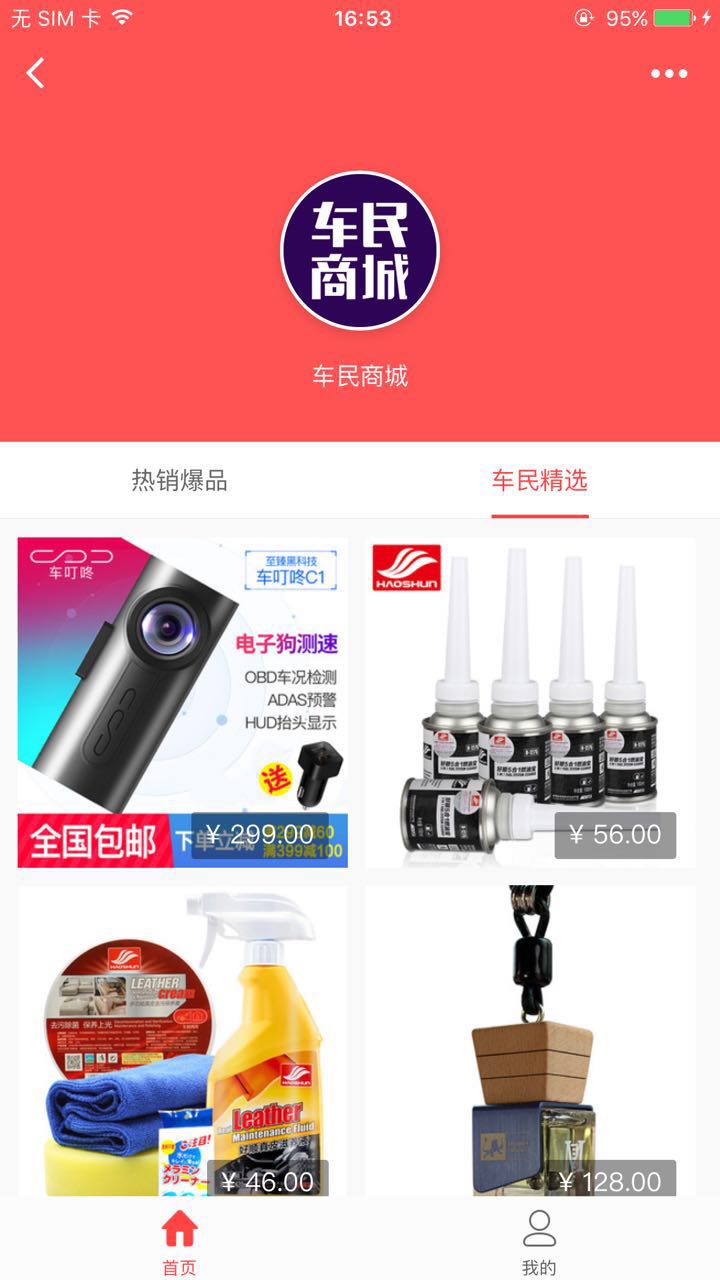Screen dimensions: 720x1280
Task: View the car perfume pendant priced ¥128.00
Action: coord(530,1040)
